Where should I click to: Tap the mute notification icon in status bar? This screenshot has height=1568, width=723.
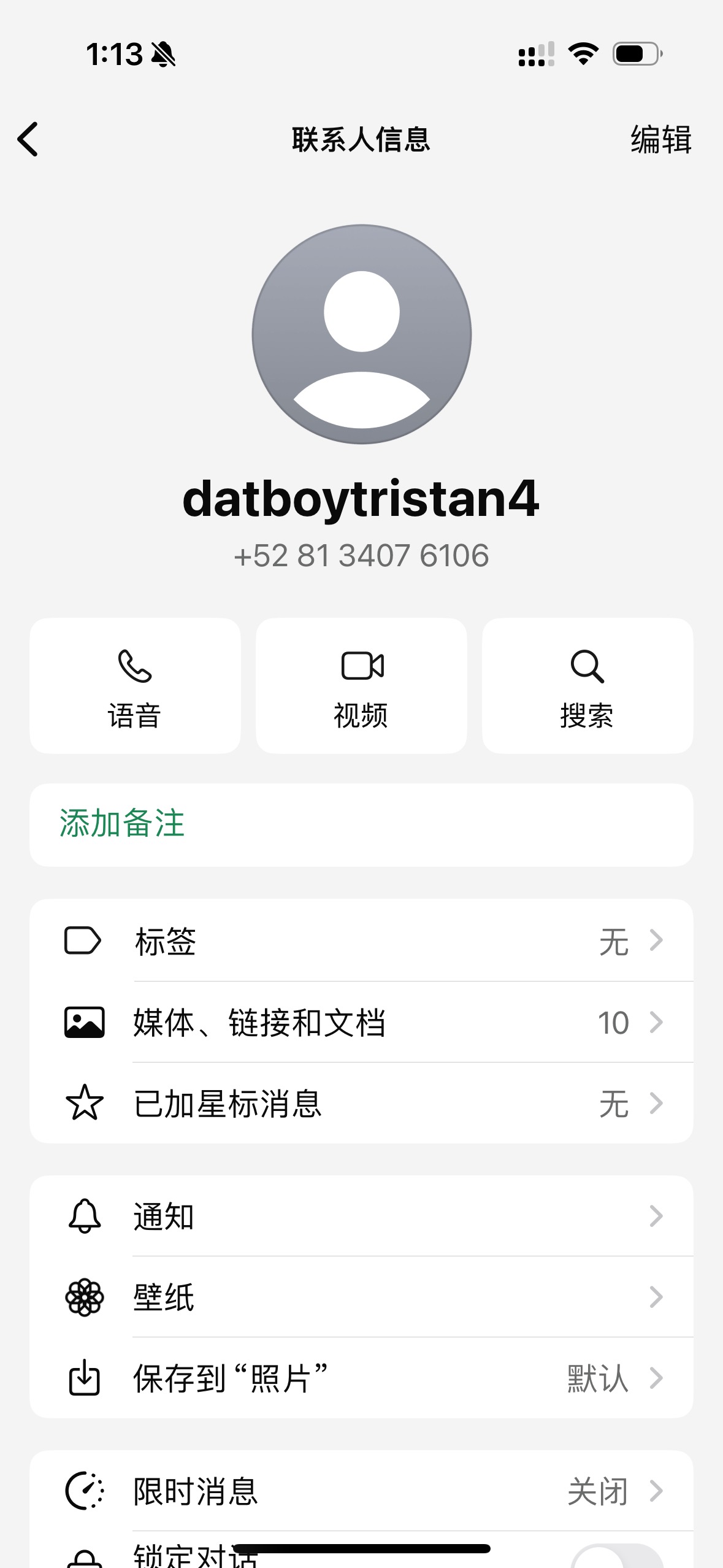[162, 55]
